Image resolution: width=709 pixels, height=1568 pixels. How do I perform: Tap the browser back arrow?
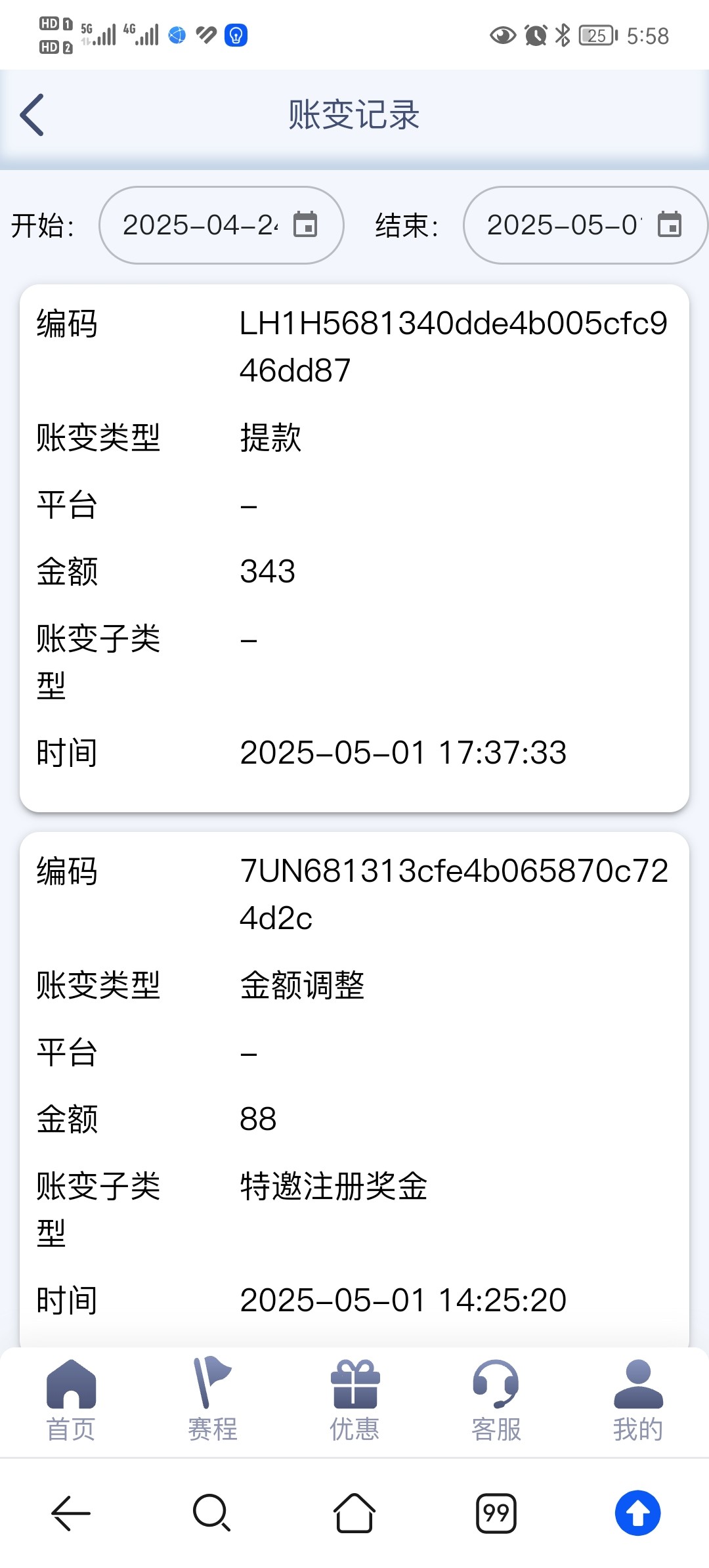[x=71, y=1513]
